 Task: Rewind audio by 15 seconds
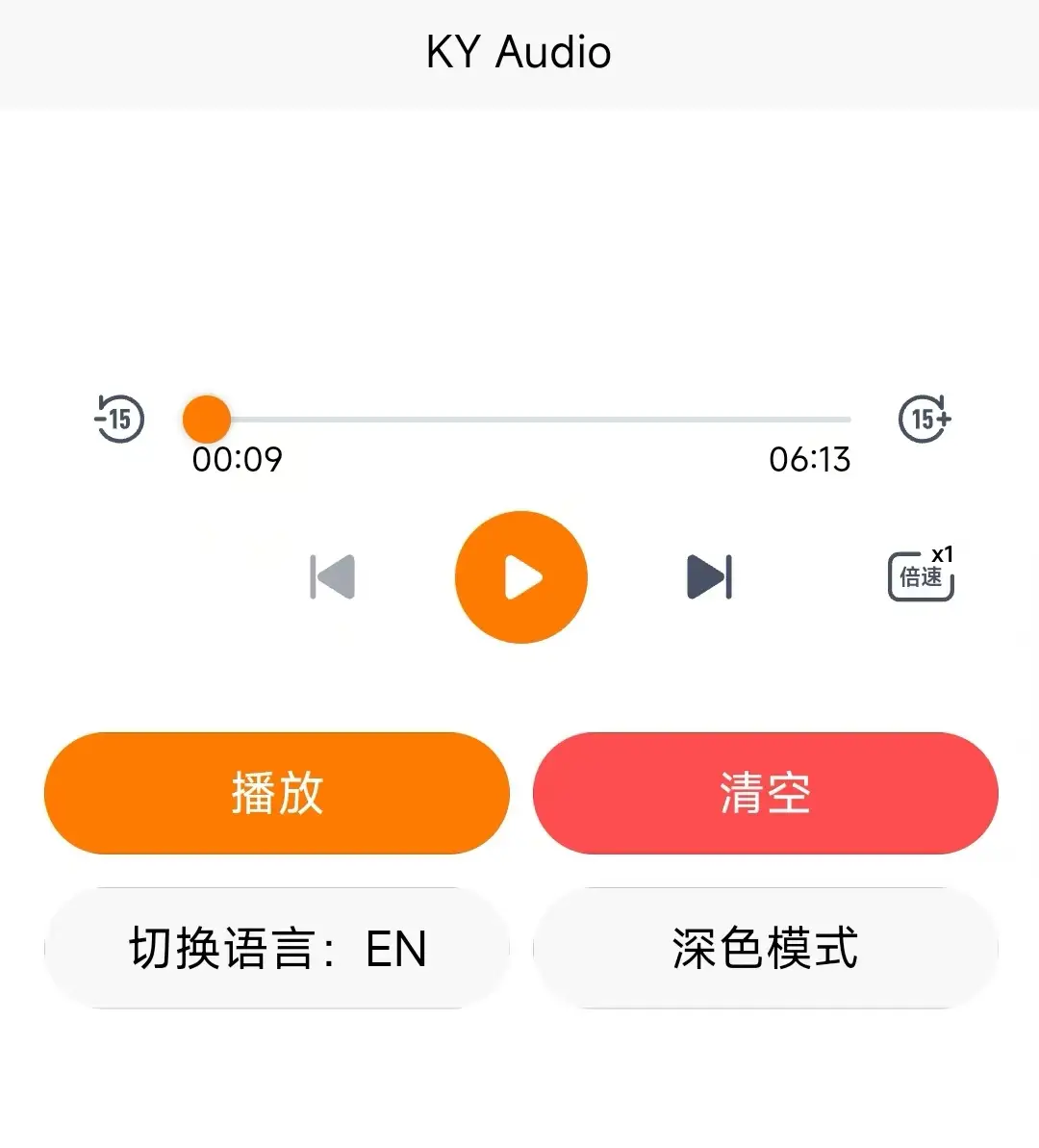pos(119,419)
